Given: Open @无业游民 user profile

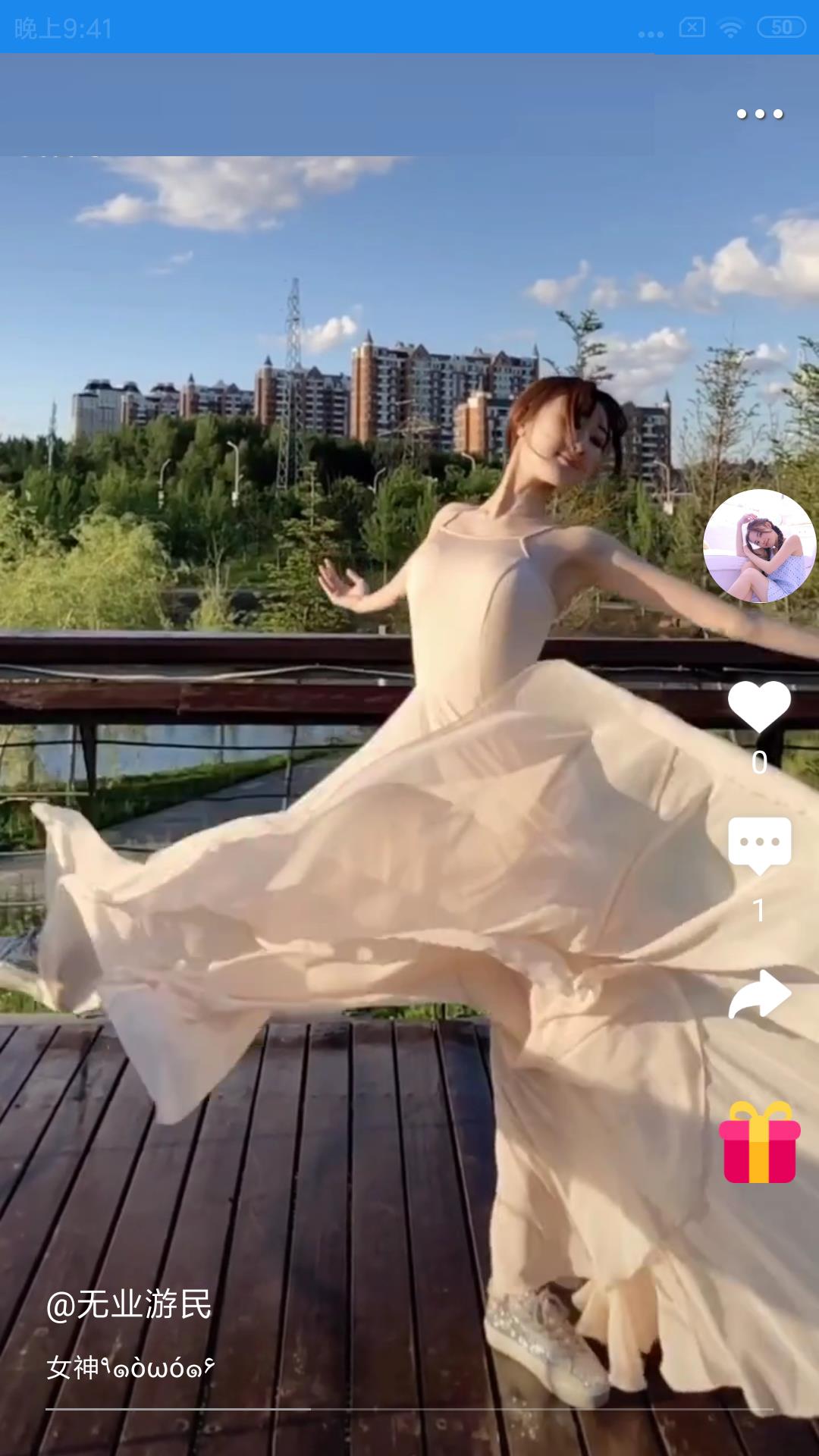Looking at the screenshot, I should tap(129, 1304).
